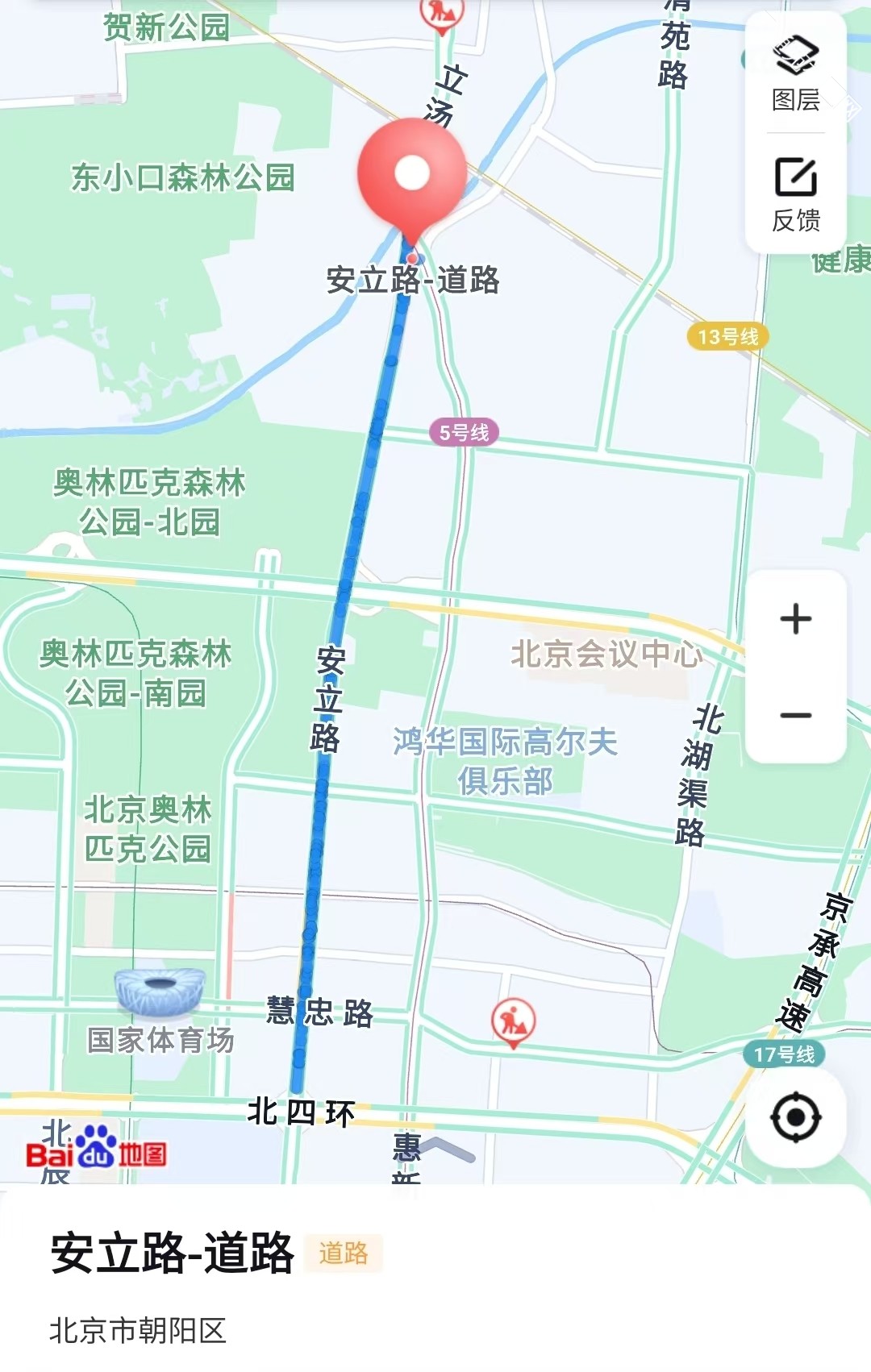Click the construction warning marker on the map
The width and height of the screenshot is (871, 1372).
point(514,1017)
